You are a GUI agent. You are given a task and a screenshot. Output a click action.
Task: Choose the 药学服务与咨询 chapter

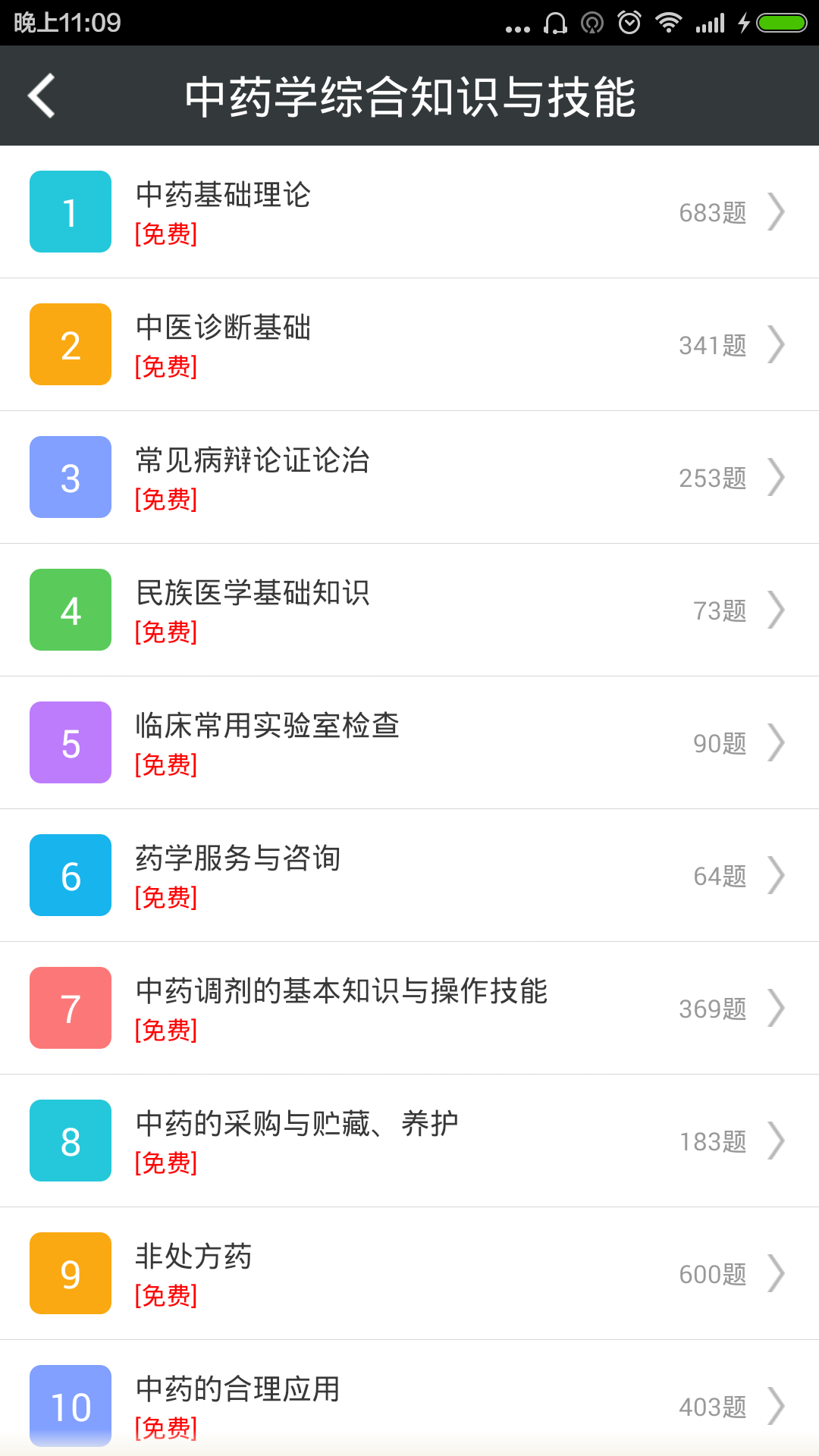409,875
